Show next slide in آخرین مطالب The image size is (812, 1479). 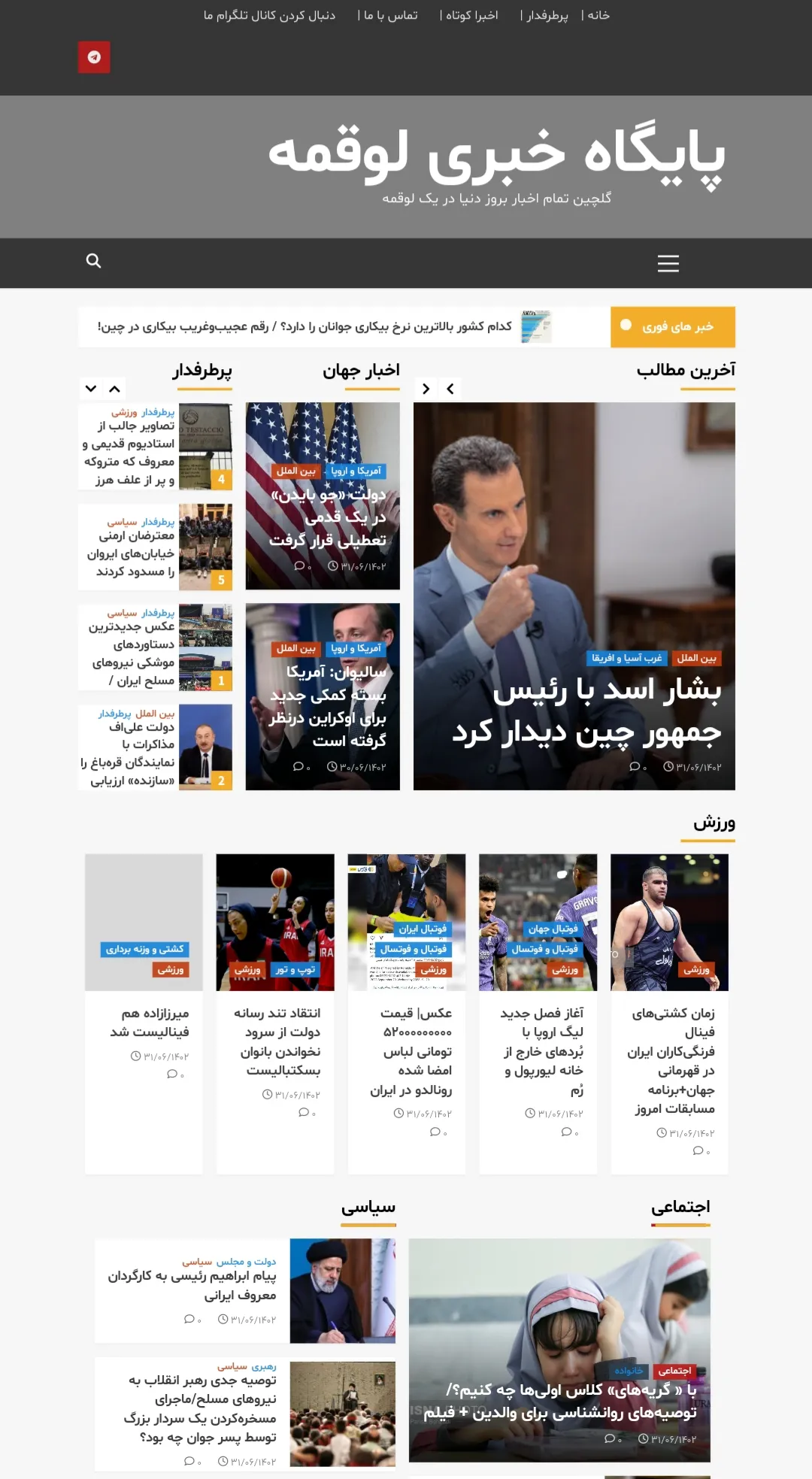tap(426, 389)
